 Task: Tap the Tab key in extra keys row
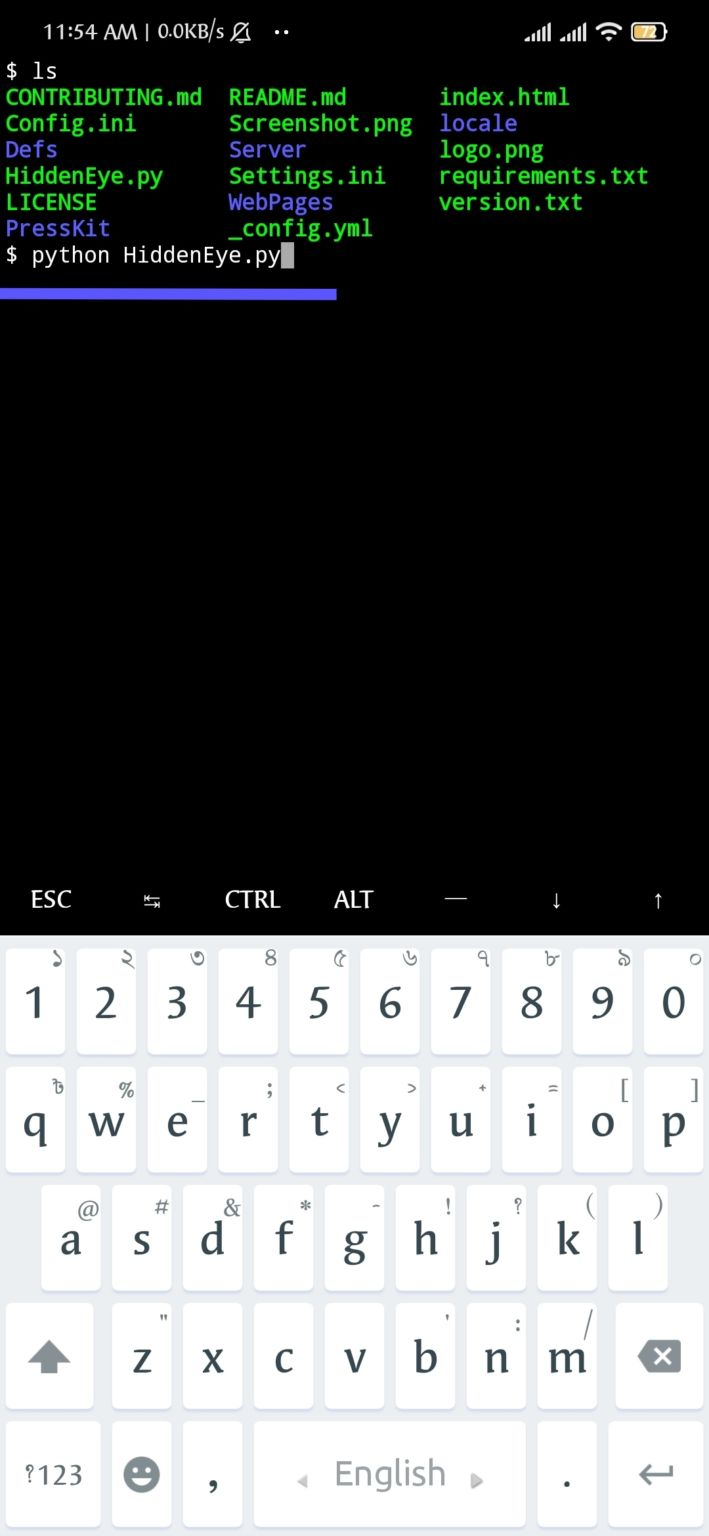[152, 900]
